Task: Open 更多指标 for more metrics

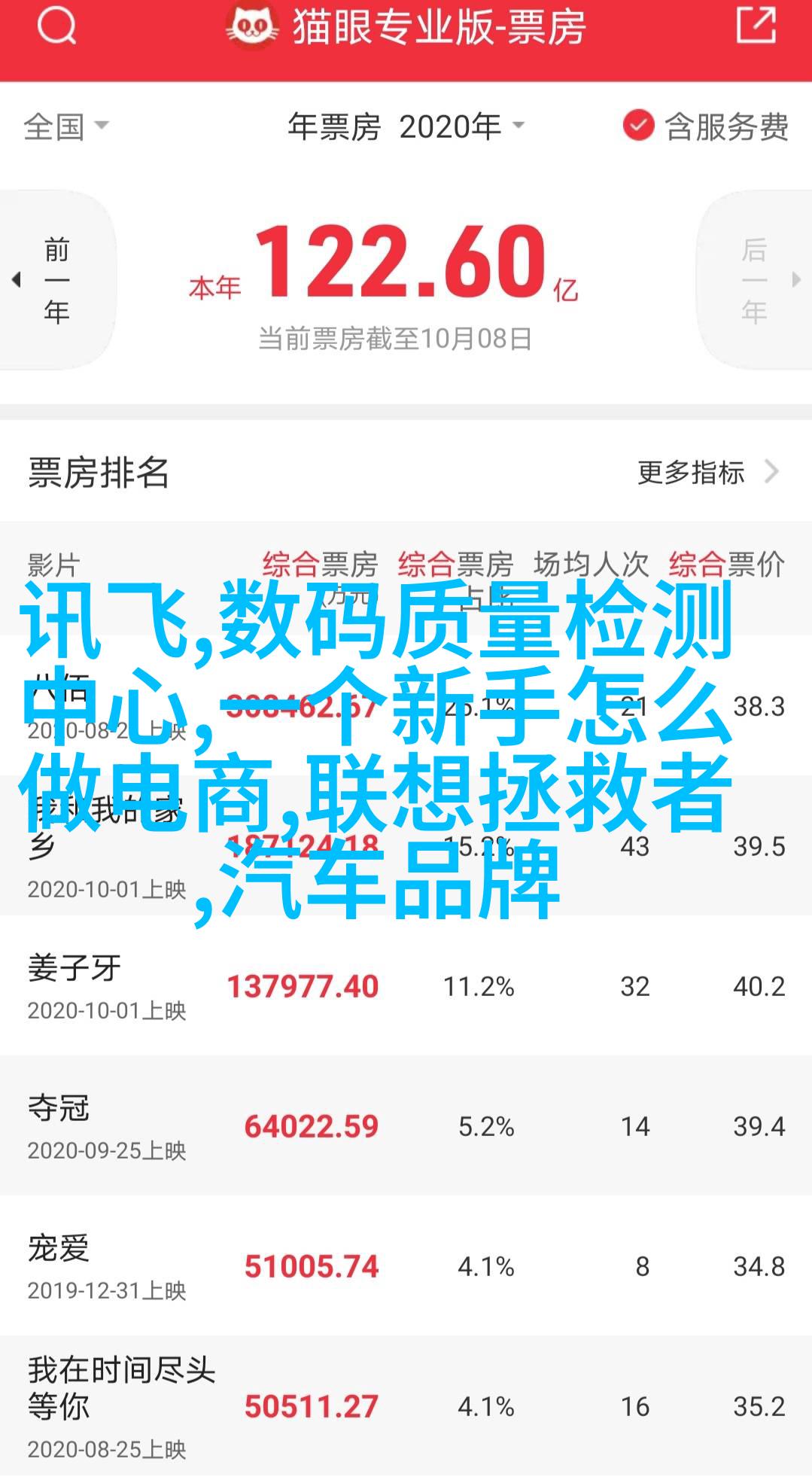Action: 708,472
